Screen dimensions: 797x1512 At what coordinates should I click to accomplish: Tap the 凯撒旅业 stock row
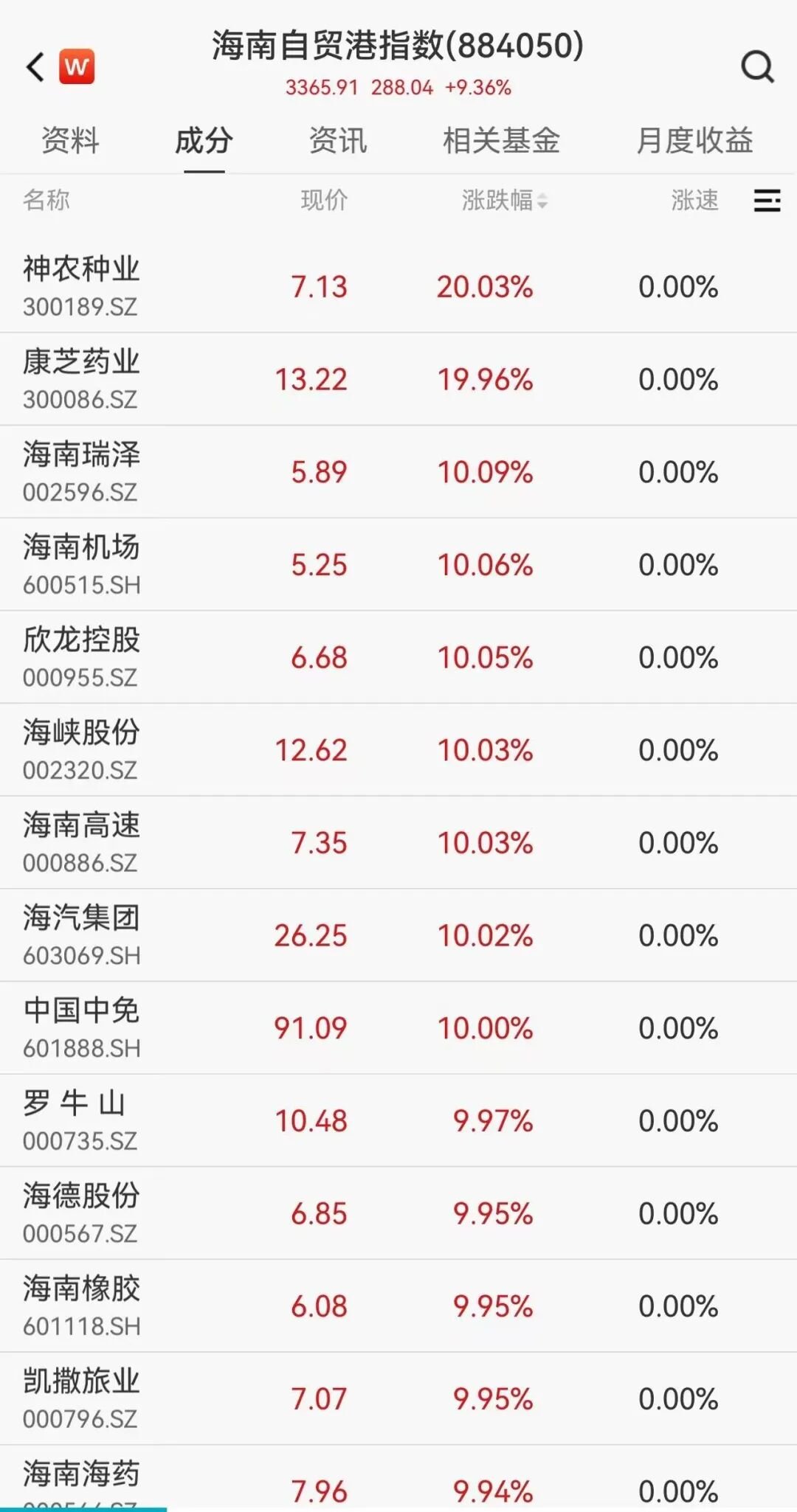coord(81,1398)
